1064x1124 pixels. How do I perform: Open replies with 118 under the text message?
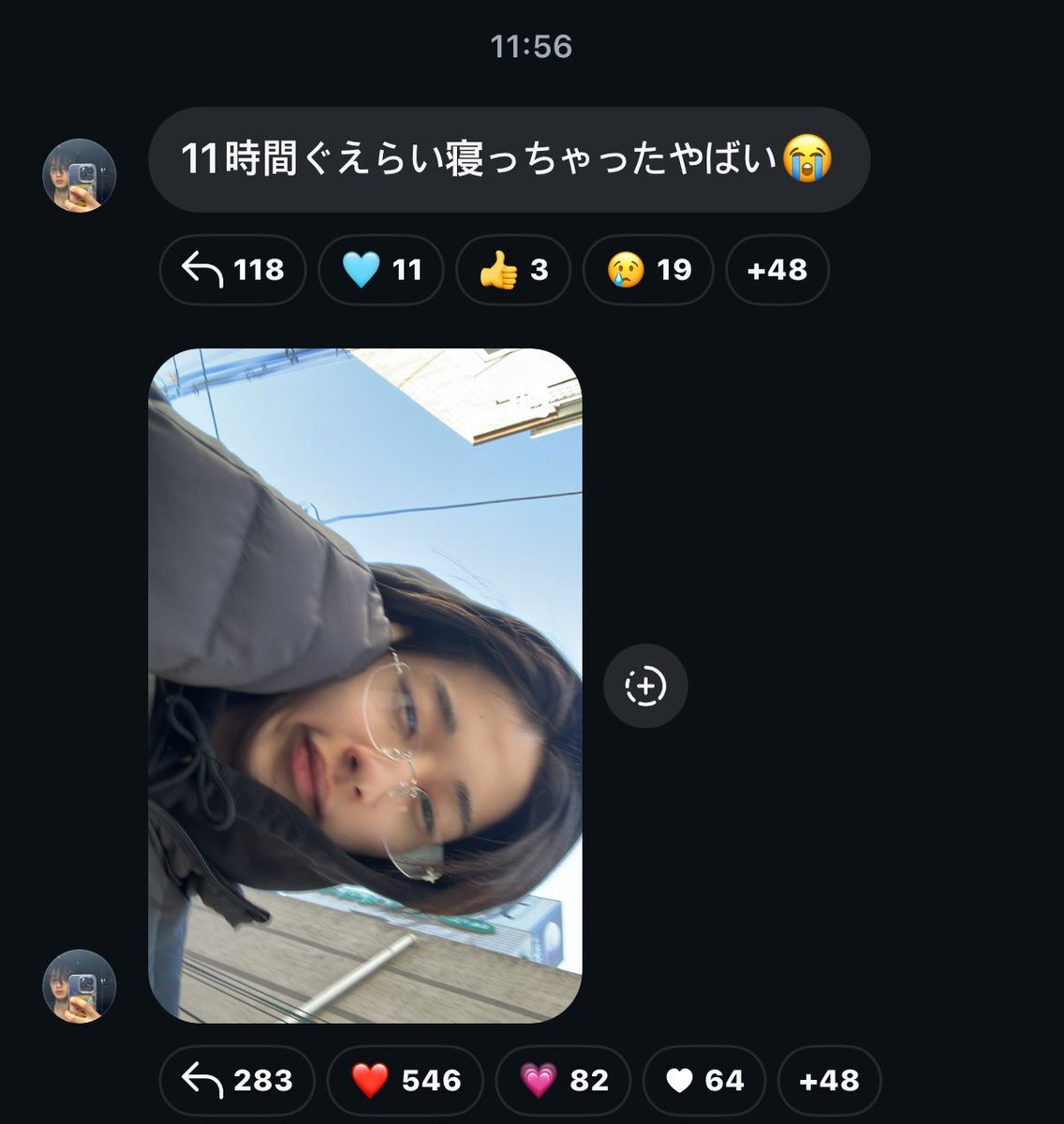[x=232, y=270]
